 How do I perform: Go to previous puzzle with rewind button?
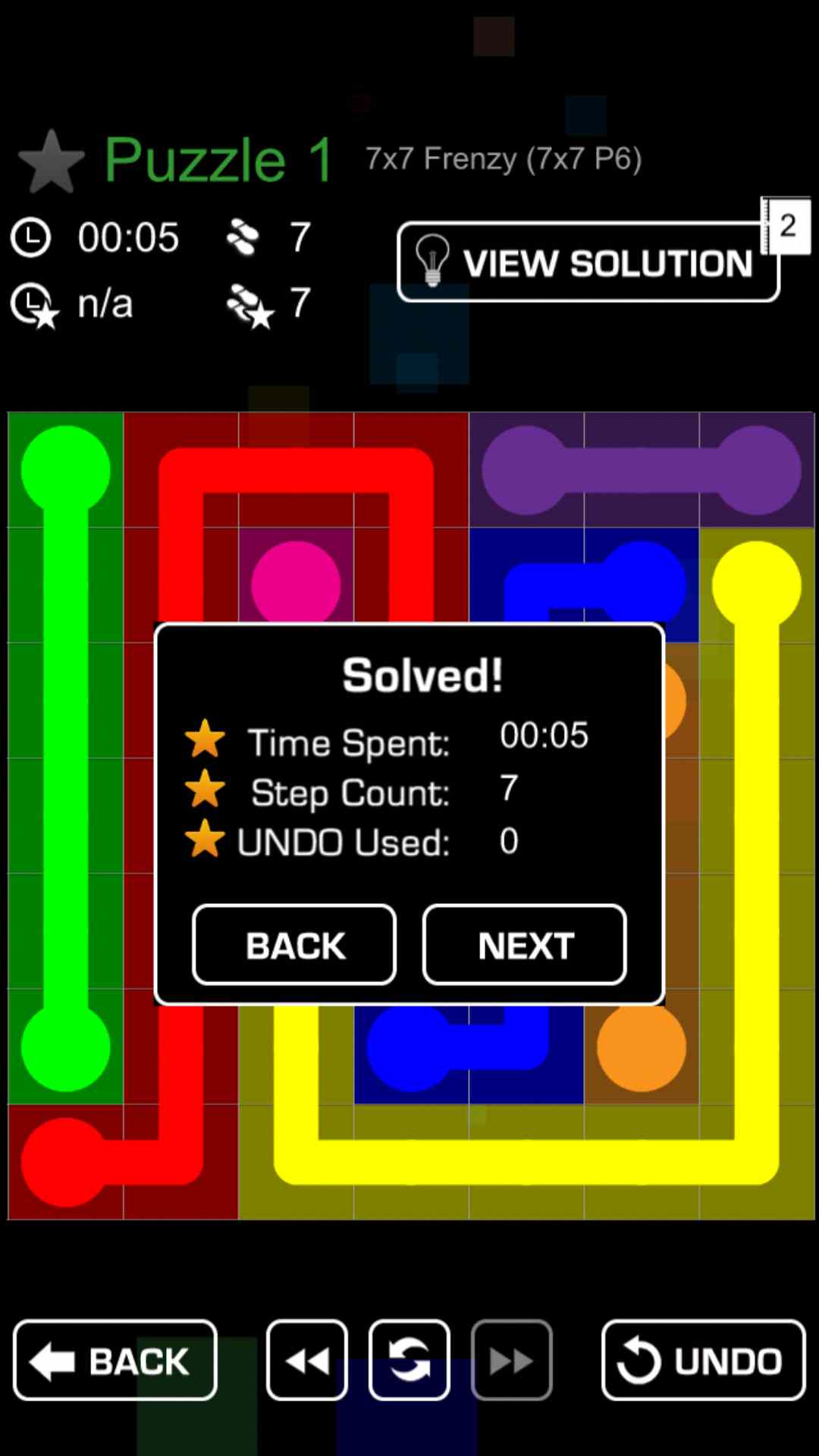(x=306, y=1360)
